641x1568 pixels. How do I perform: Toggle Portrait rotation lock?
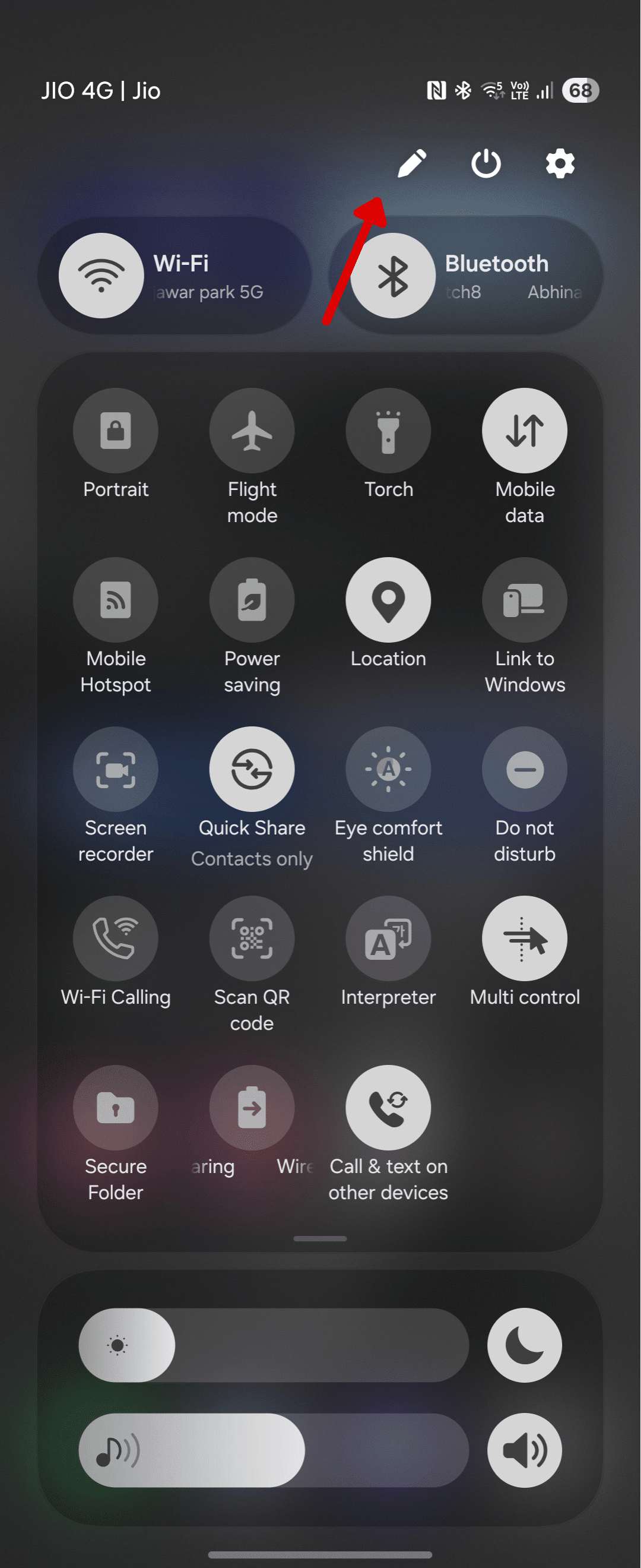pyautogui.click(x=116, y=431)
